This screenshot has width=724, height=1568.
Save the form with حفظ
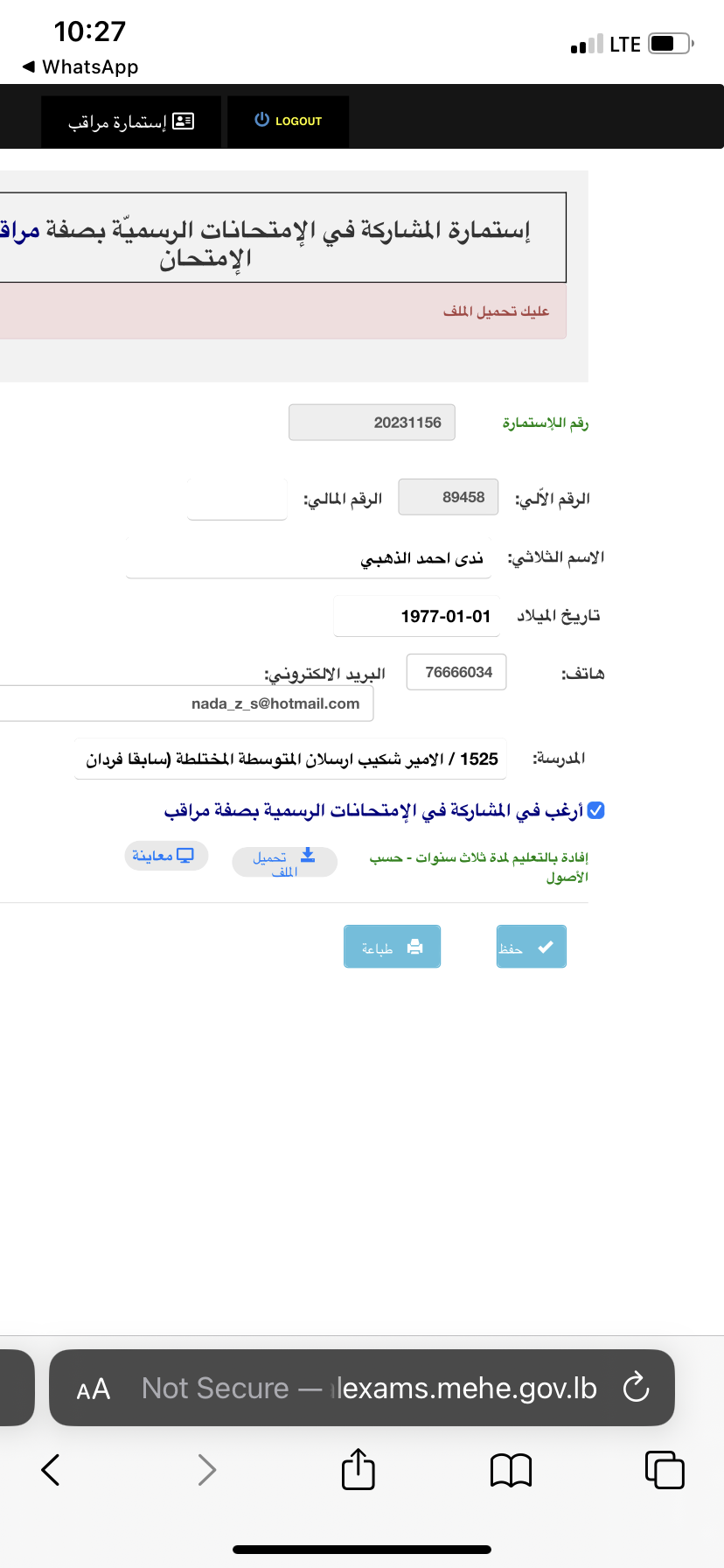[531, 947]
